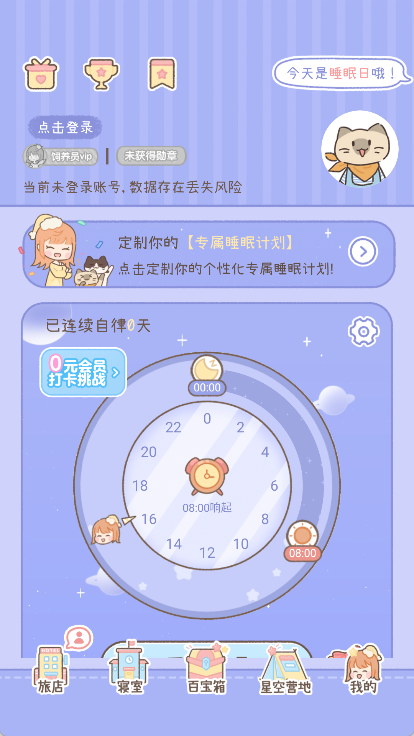The width and height of the screenshot is (414, 736).
Task: Switch to the 百宝箱 tab
Action: [x=207, y=670]
